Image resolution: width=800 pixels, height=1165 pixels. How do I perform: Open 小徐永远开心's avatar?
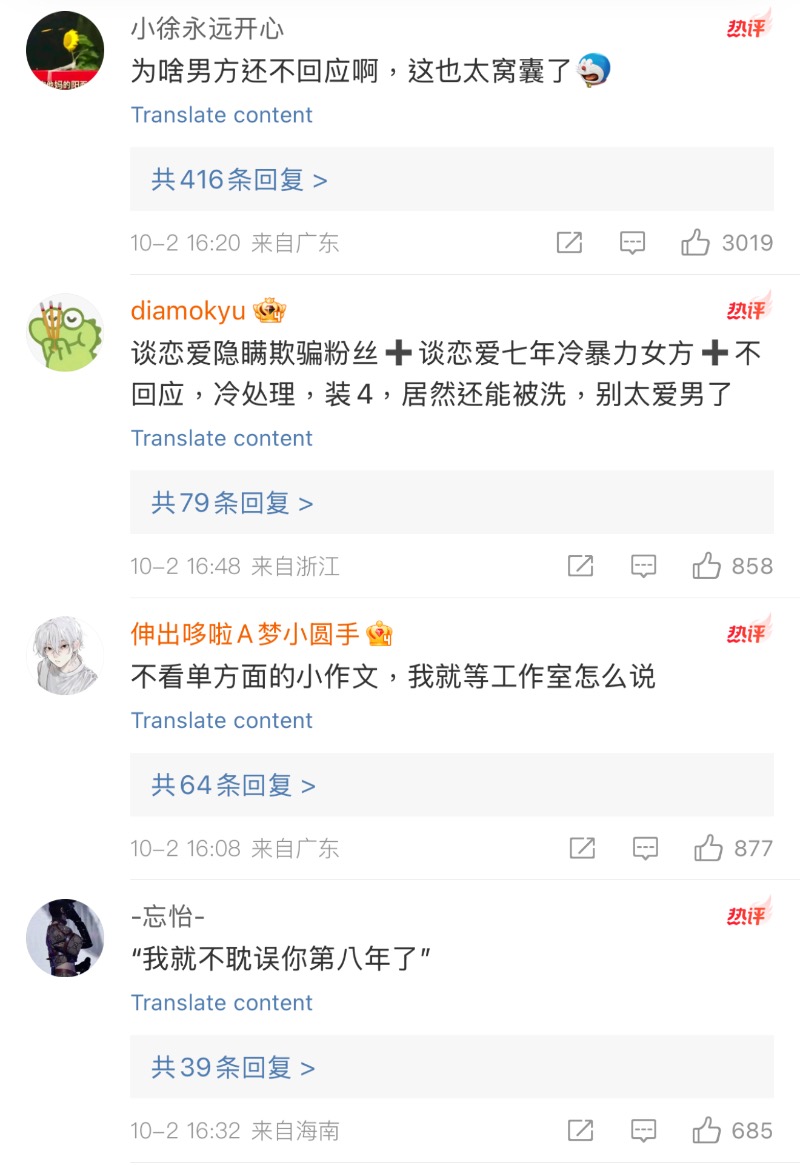coord(64,51)
